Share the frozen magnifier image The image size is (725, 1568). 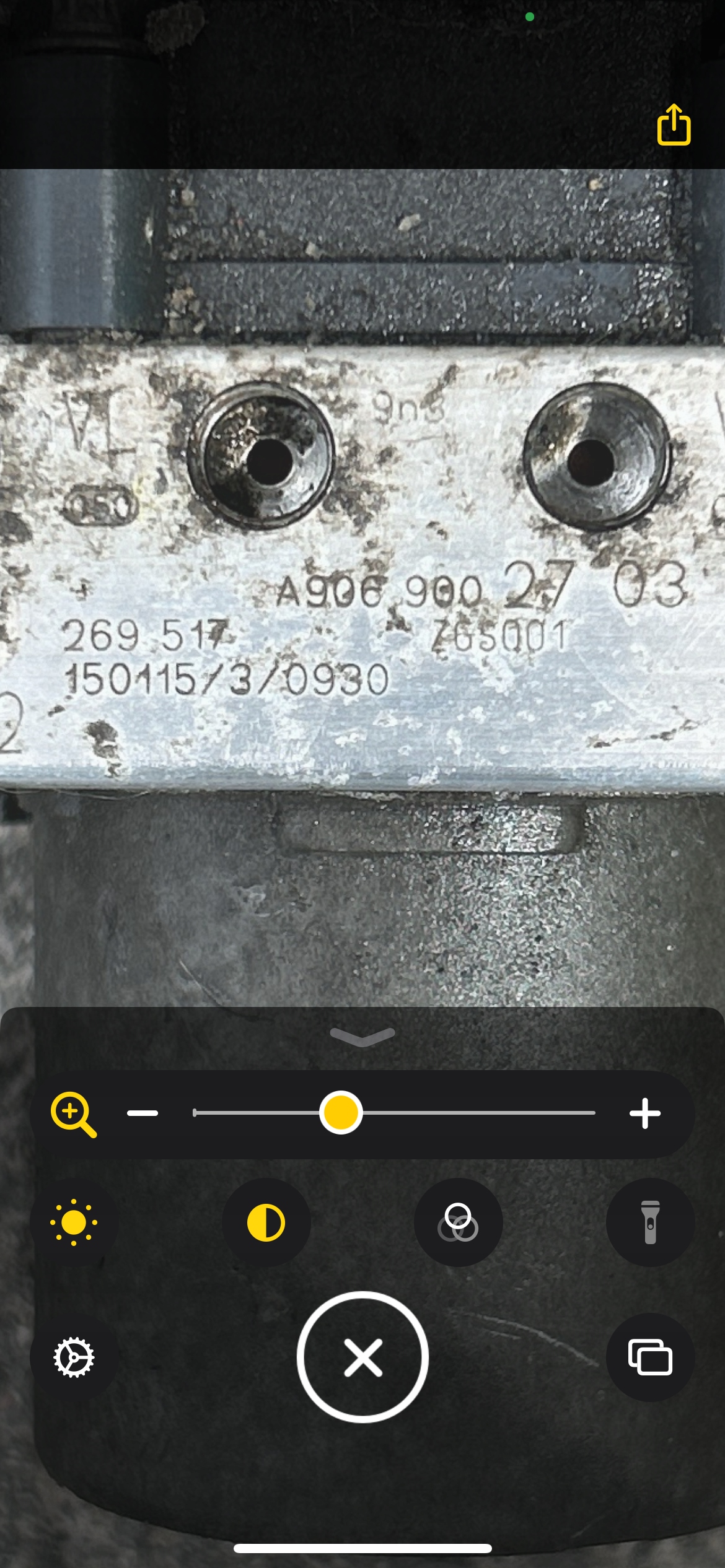tap(674, 124)
